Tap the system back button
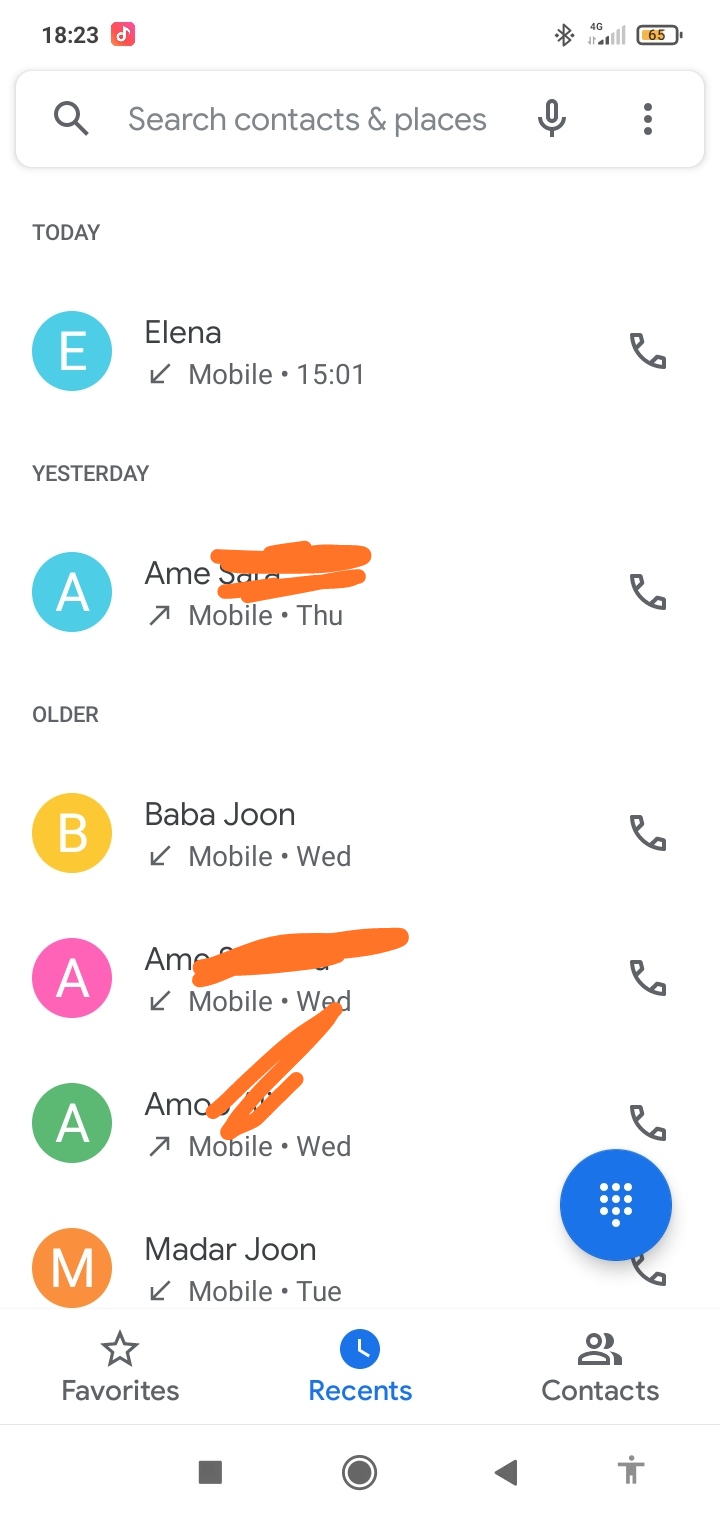 pos(506,1472)
